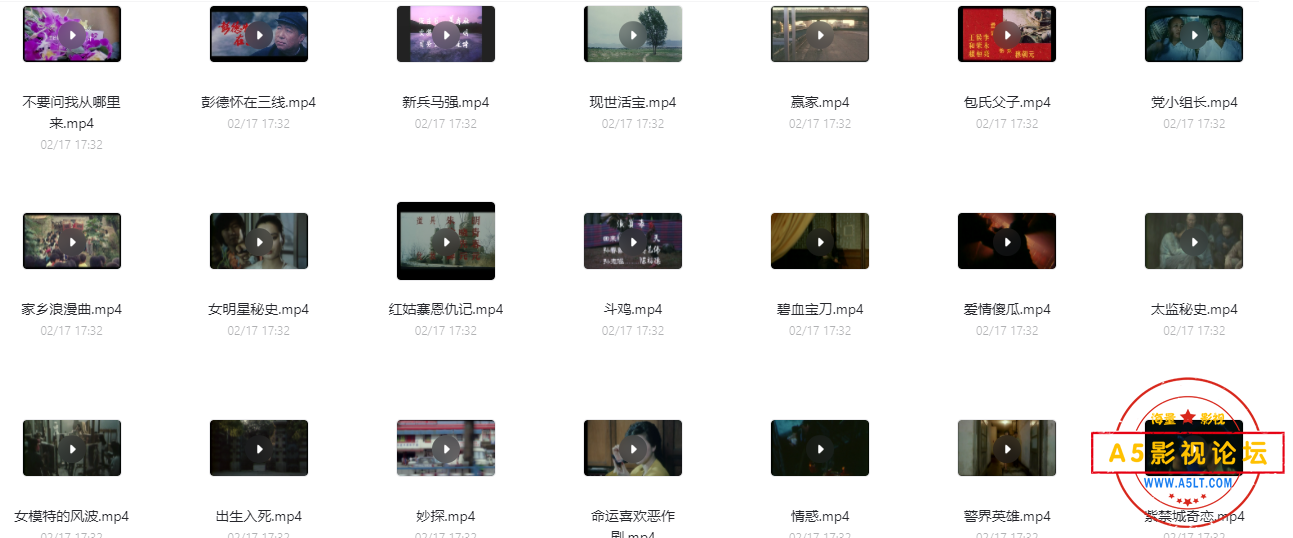This screenshot has width=1293, height=538.
Task: Open the 赢家.mp4 file
Action: 820,34
